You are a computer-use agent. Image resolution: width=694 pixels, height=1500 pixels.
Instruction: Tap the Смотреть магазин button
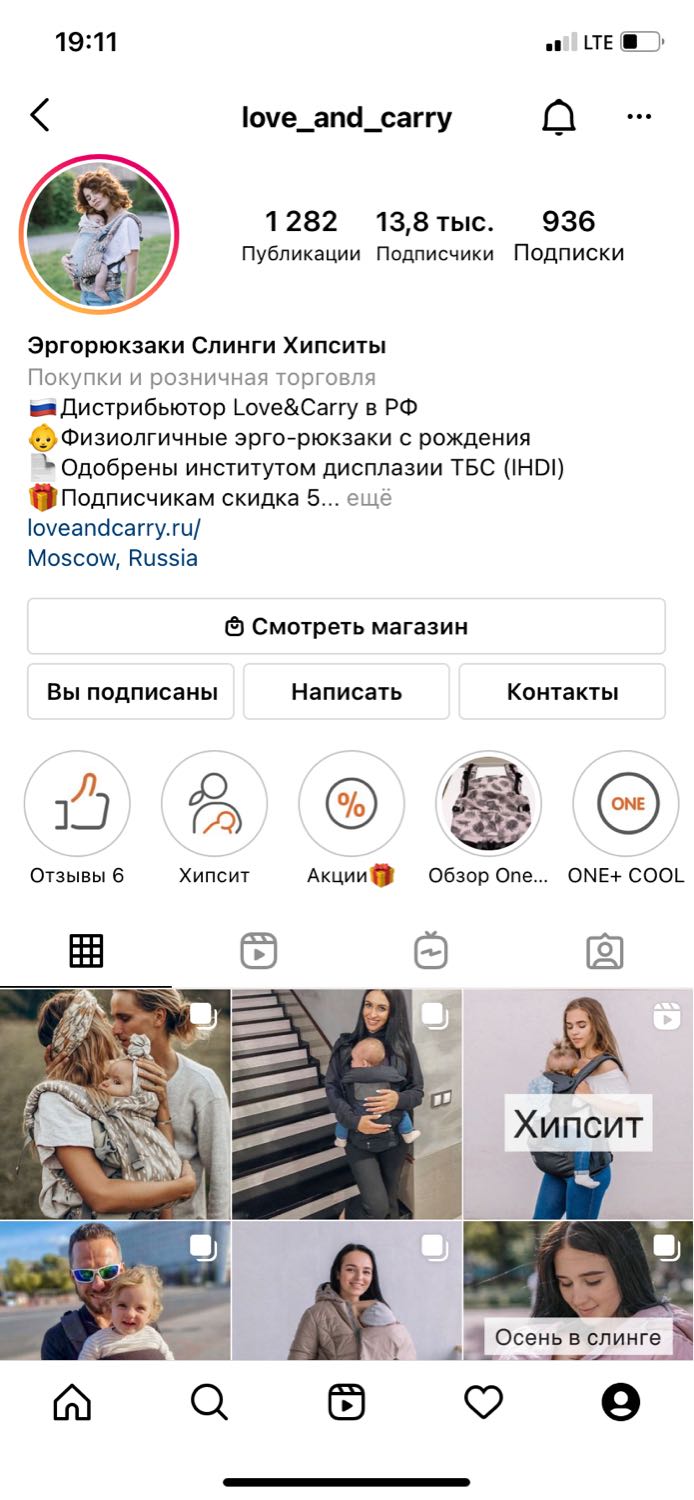346,627
